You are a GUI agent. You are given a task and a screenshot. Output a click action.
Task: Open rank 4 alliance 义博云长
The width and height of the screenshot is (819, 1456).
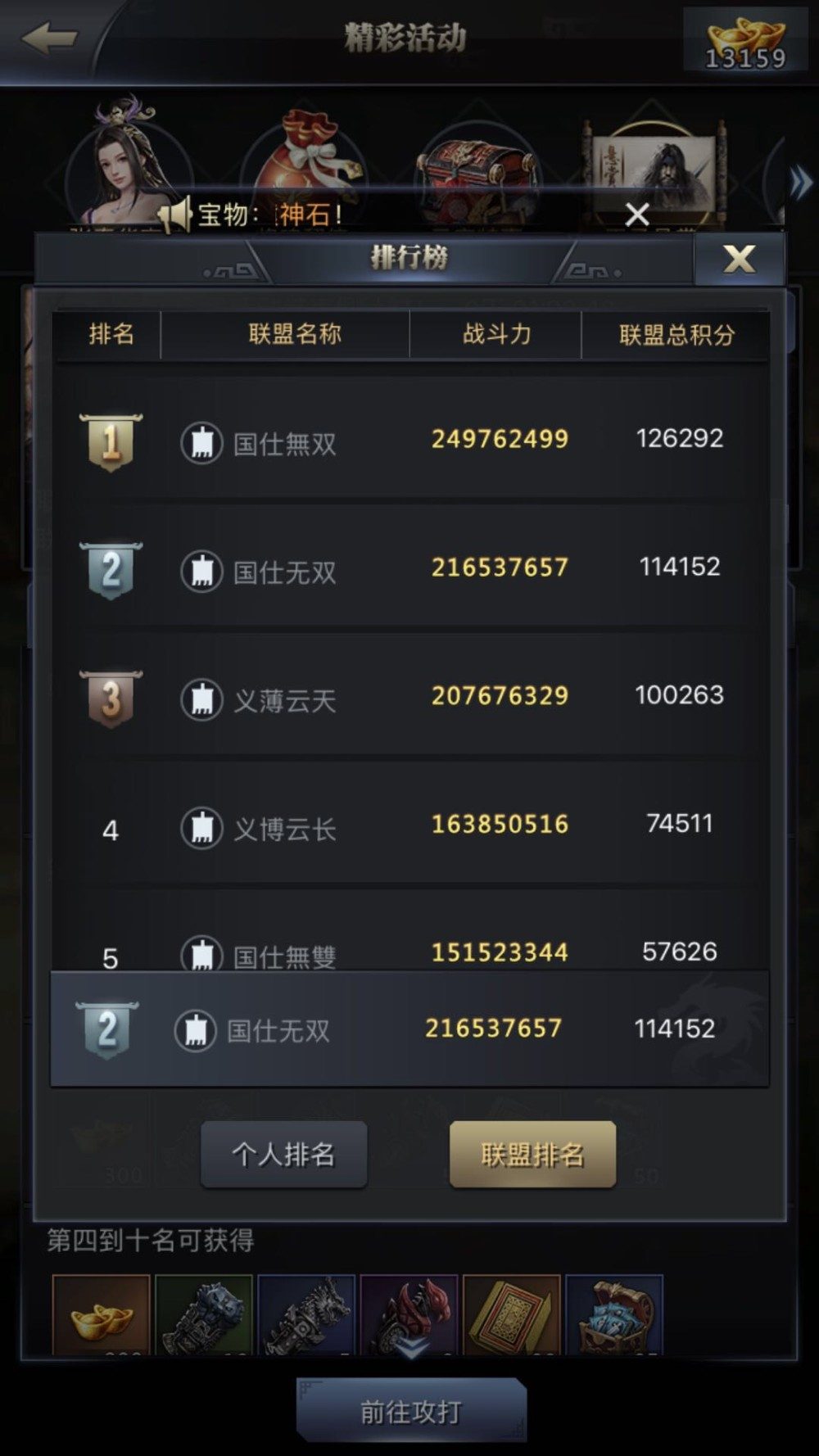point(409,826)
